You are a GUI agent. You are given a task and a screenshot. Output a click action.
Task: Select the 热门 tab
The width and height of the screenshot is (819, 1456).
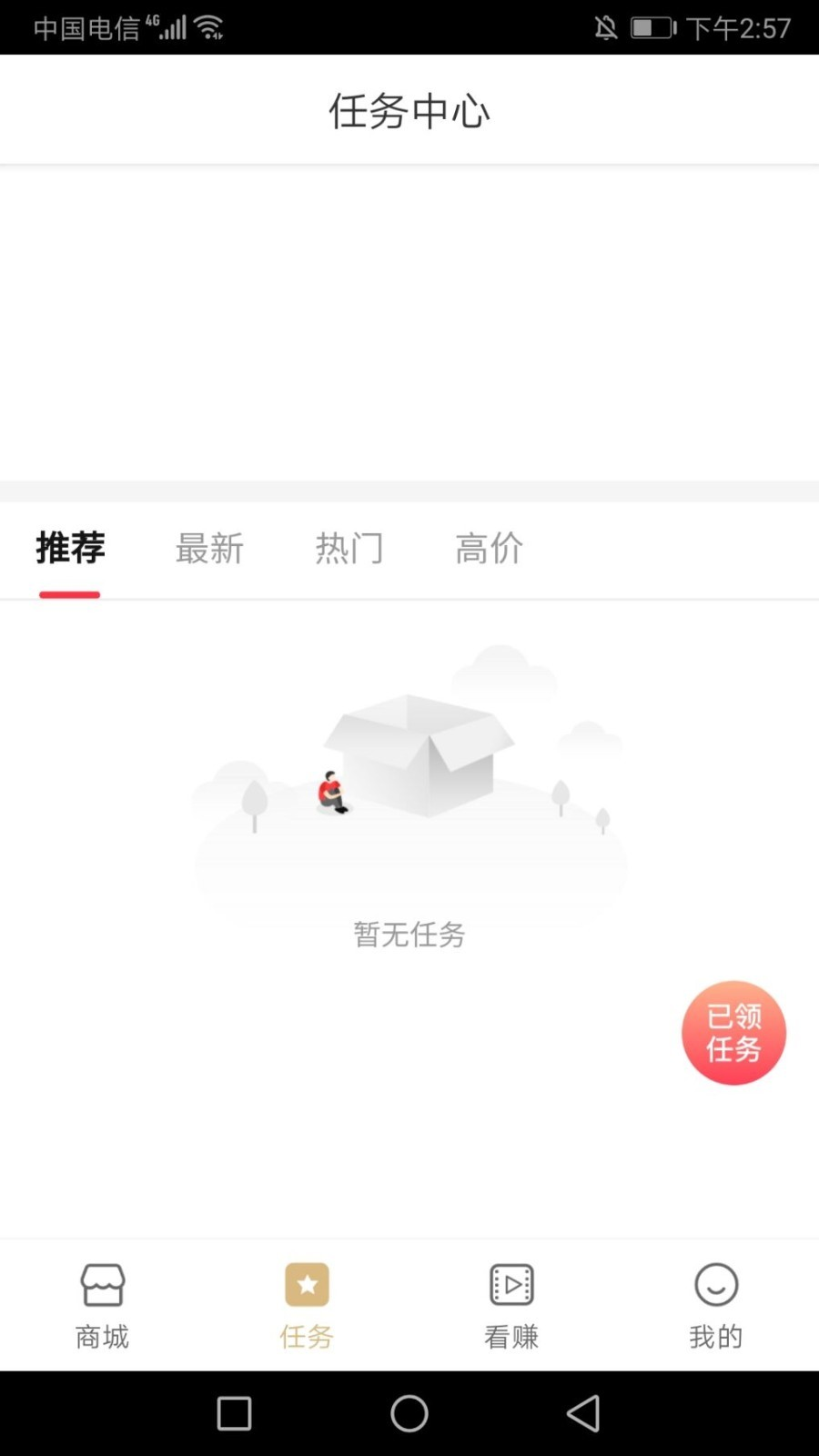point(349,549)
